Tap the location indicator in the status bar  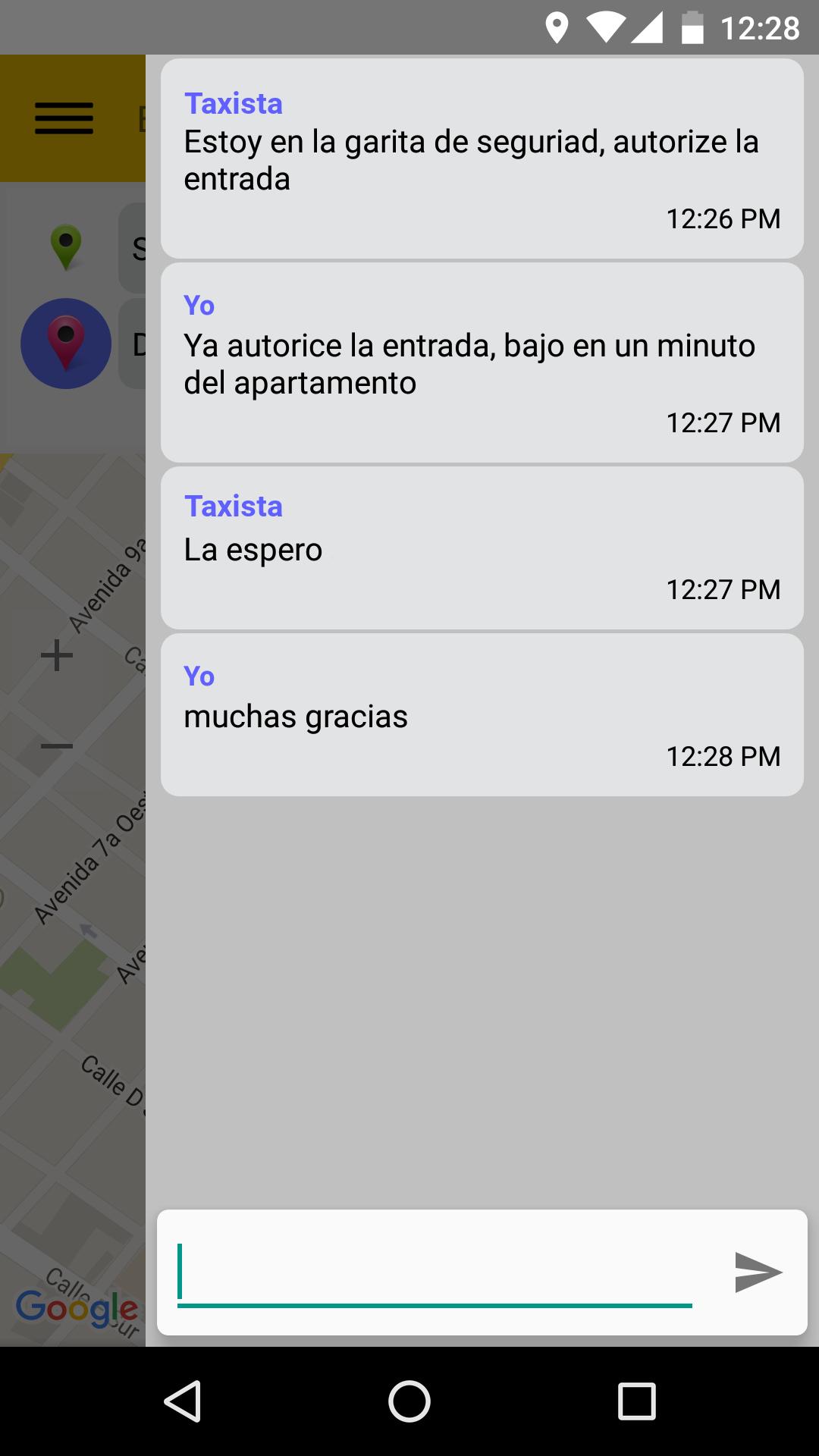coord(559,28)
